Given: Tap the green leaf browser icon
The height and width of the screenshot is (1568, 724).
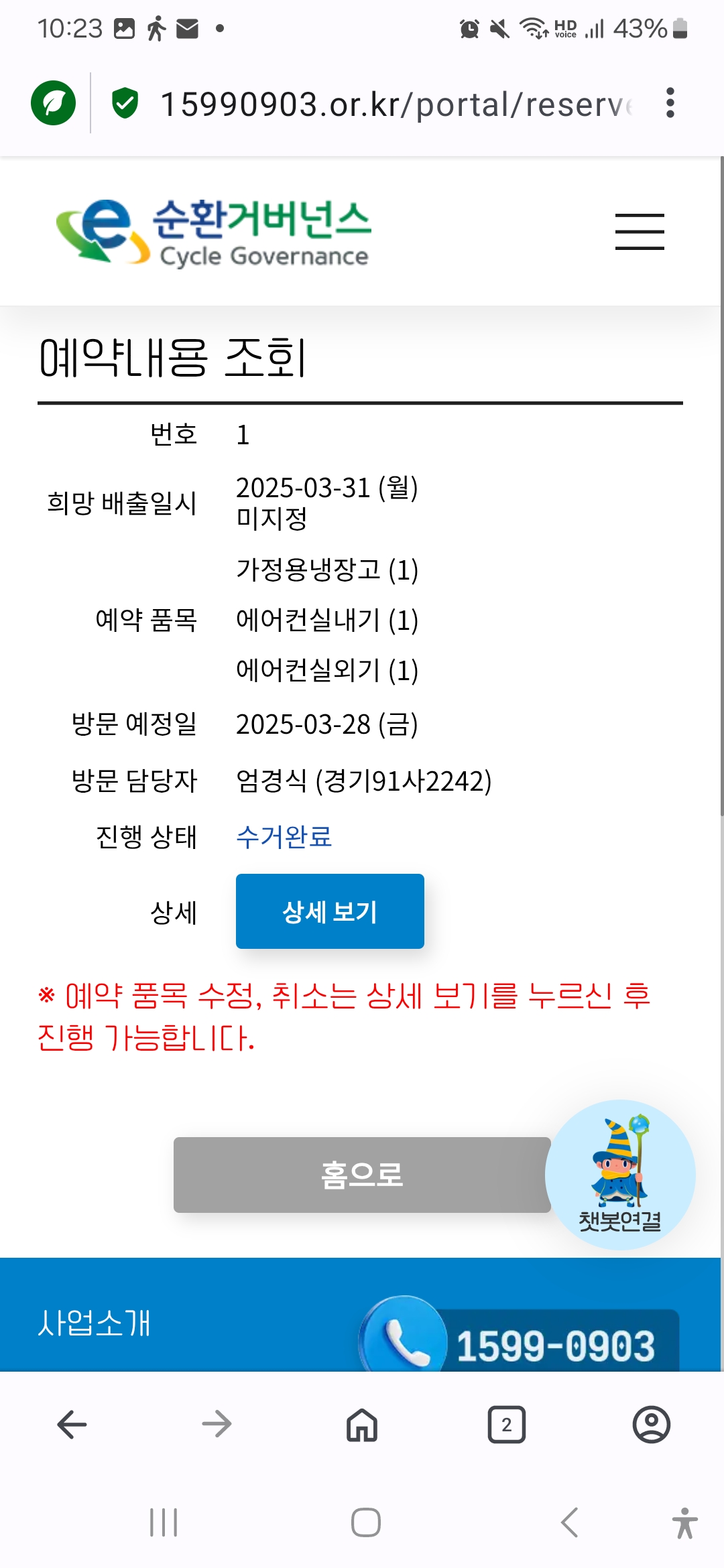Looking at the screenshot, I should click(x=54, y=103).
